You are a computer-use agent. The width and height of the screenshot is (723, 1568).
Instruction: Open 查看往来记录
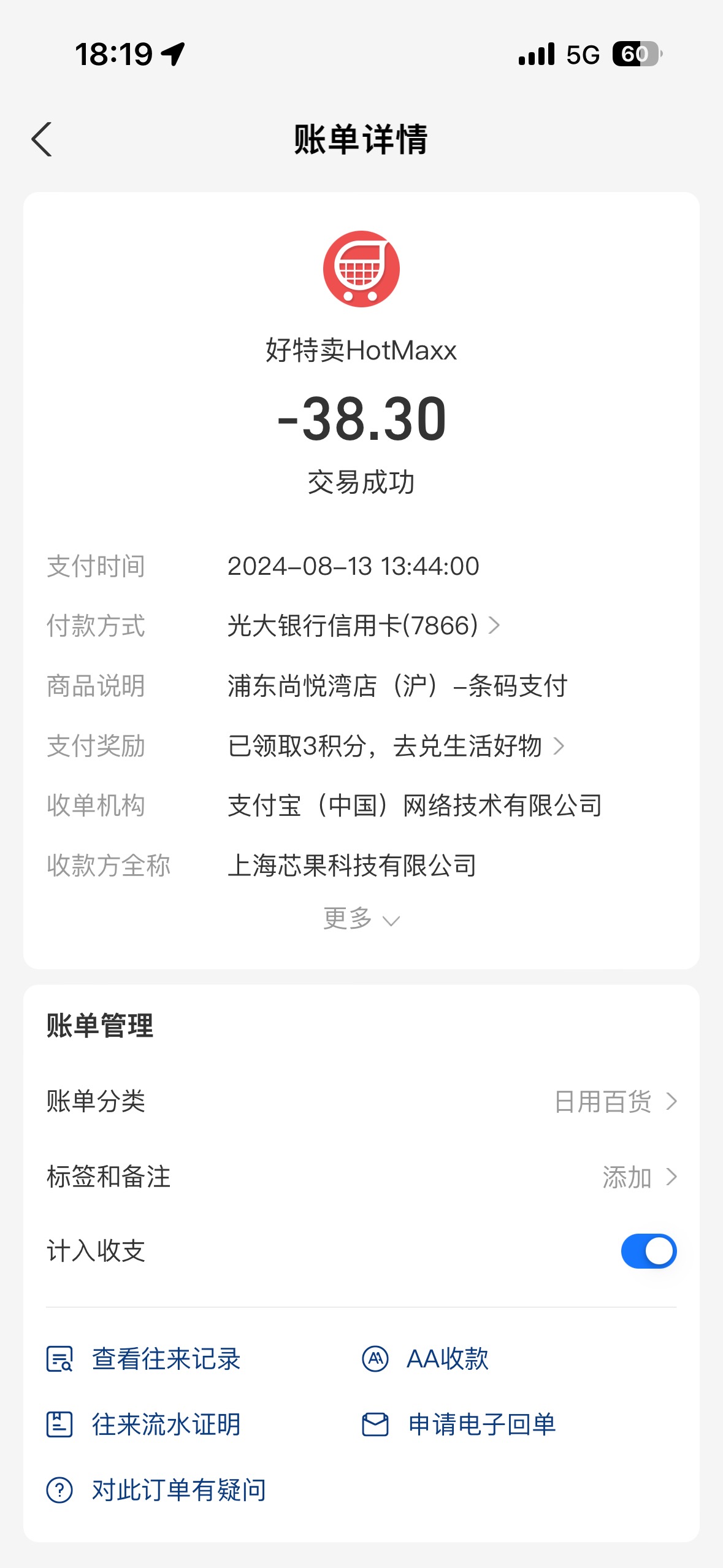pyautogui.click(x=143, y=1359)
